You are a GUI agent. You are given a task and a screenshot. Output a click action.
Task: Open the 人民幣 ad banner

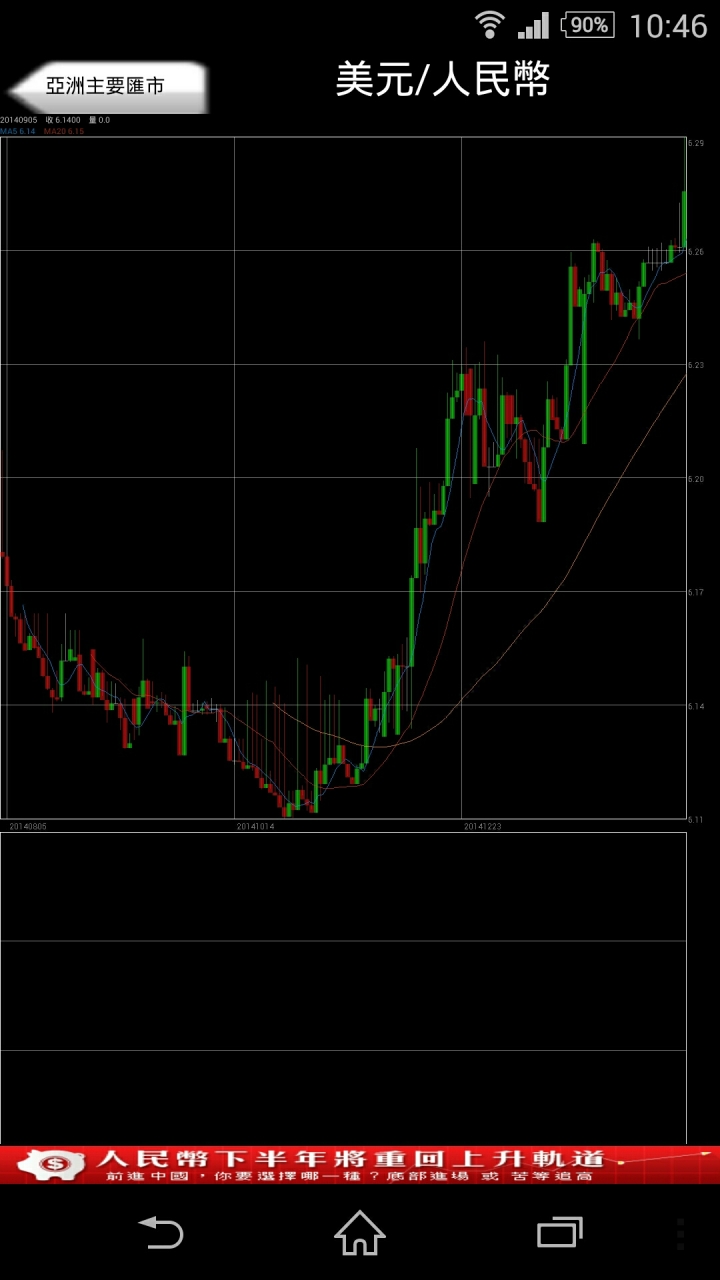point(360,1165)
